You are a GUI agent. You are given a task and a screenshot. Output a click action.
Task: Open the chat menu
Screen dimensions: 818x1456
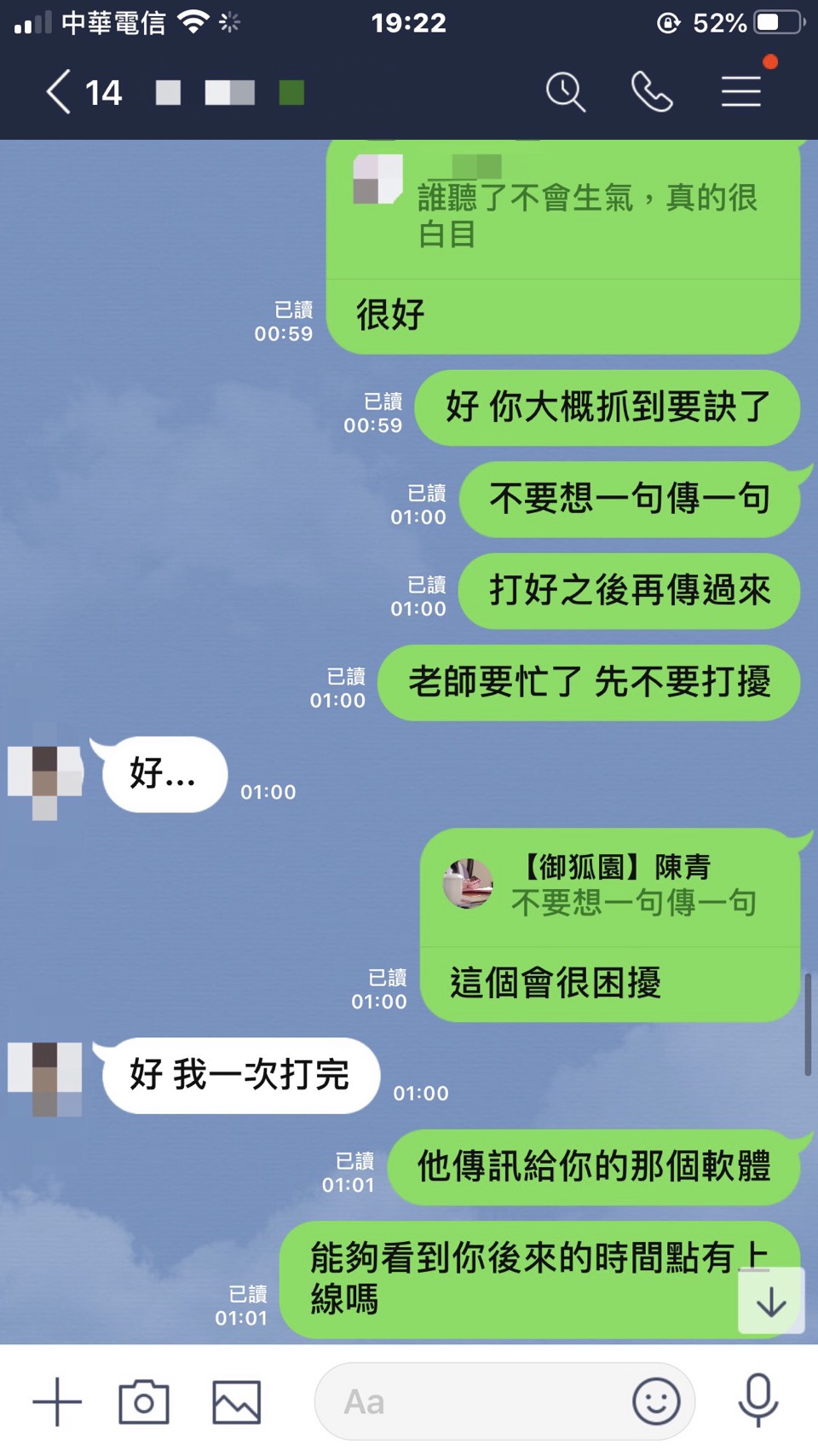[740, 92]
